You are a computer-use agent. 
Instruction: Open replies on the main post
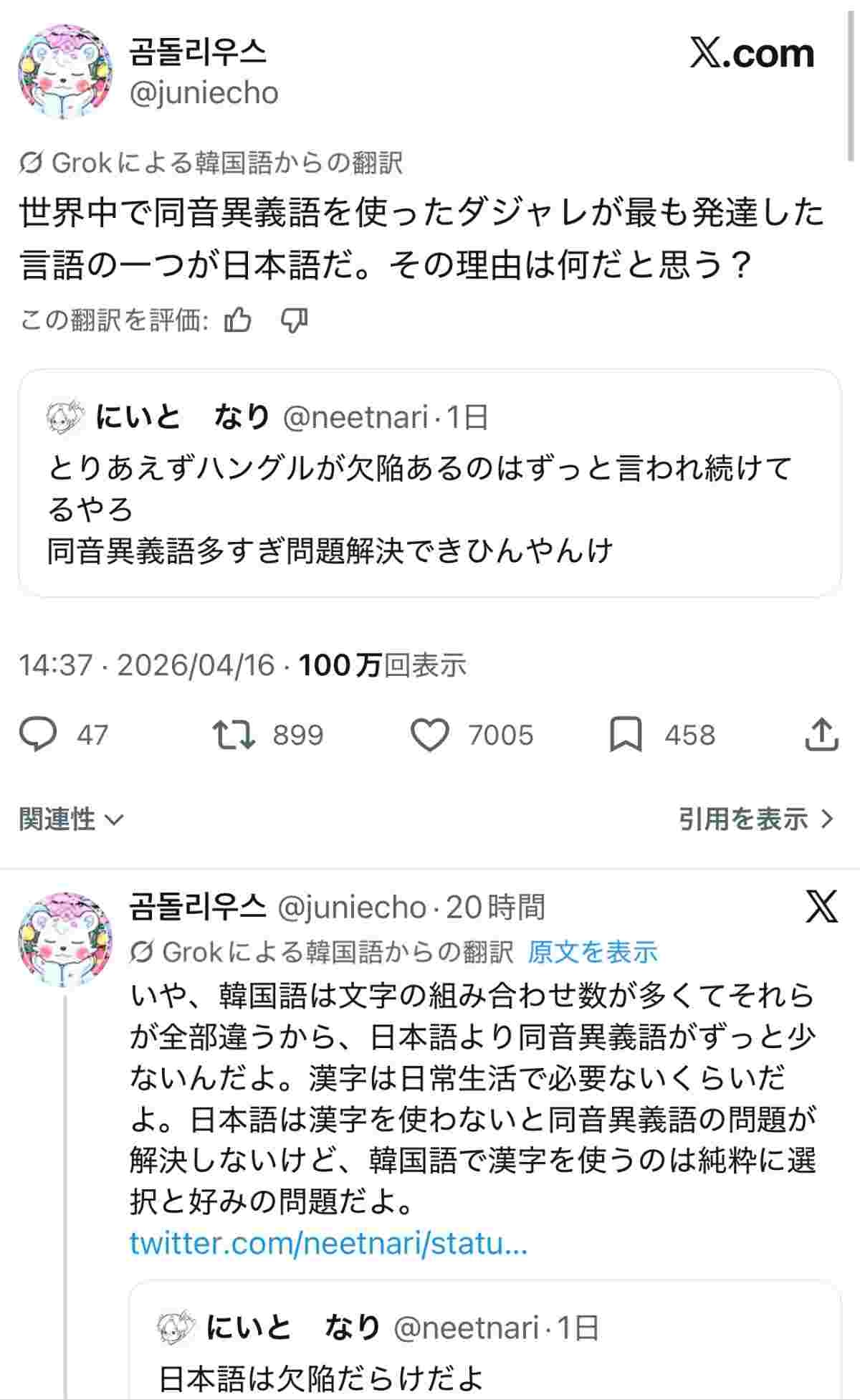(x=38, y=735)
